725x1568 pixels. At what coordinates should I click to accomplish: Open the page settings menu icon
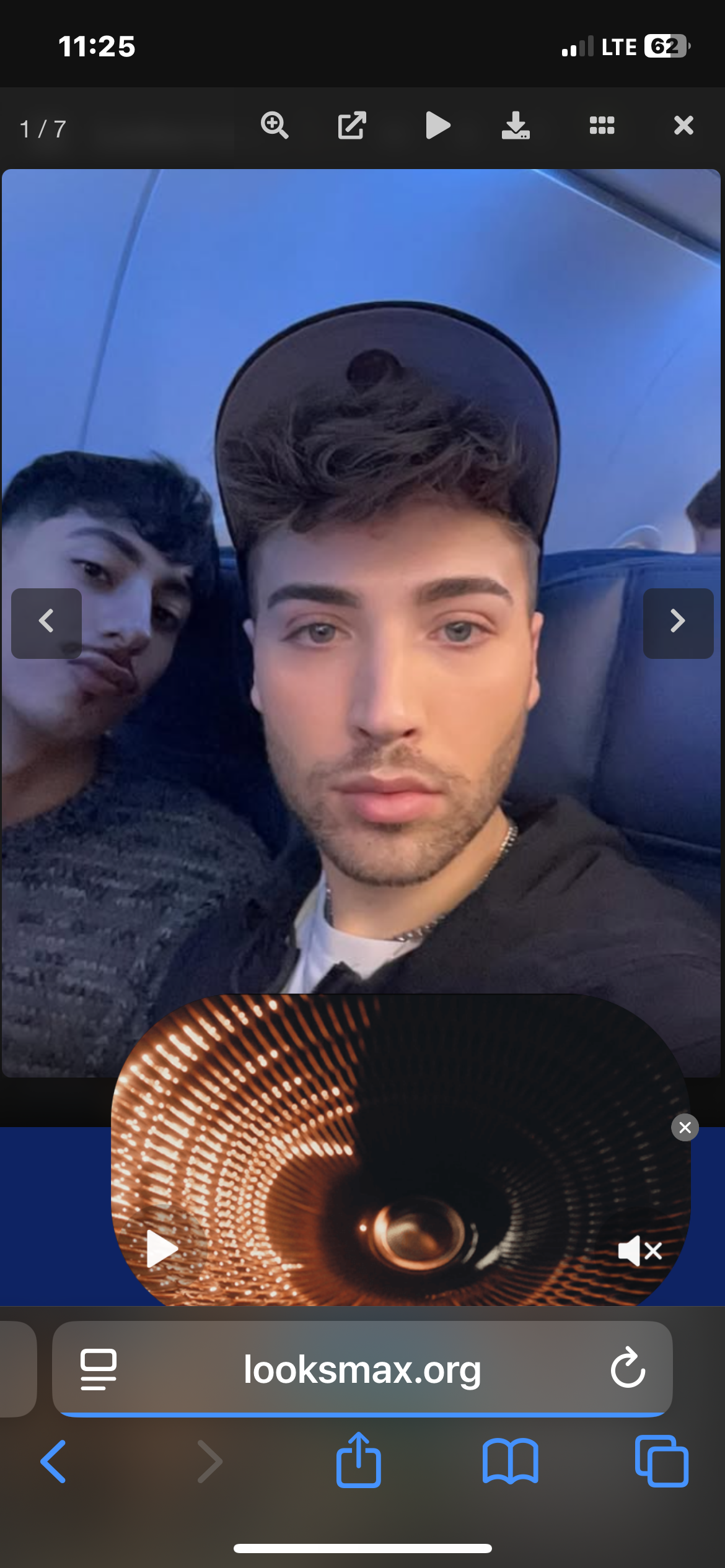99,1369
